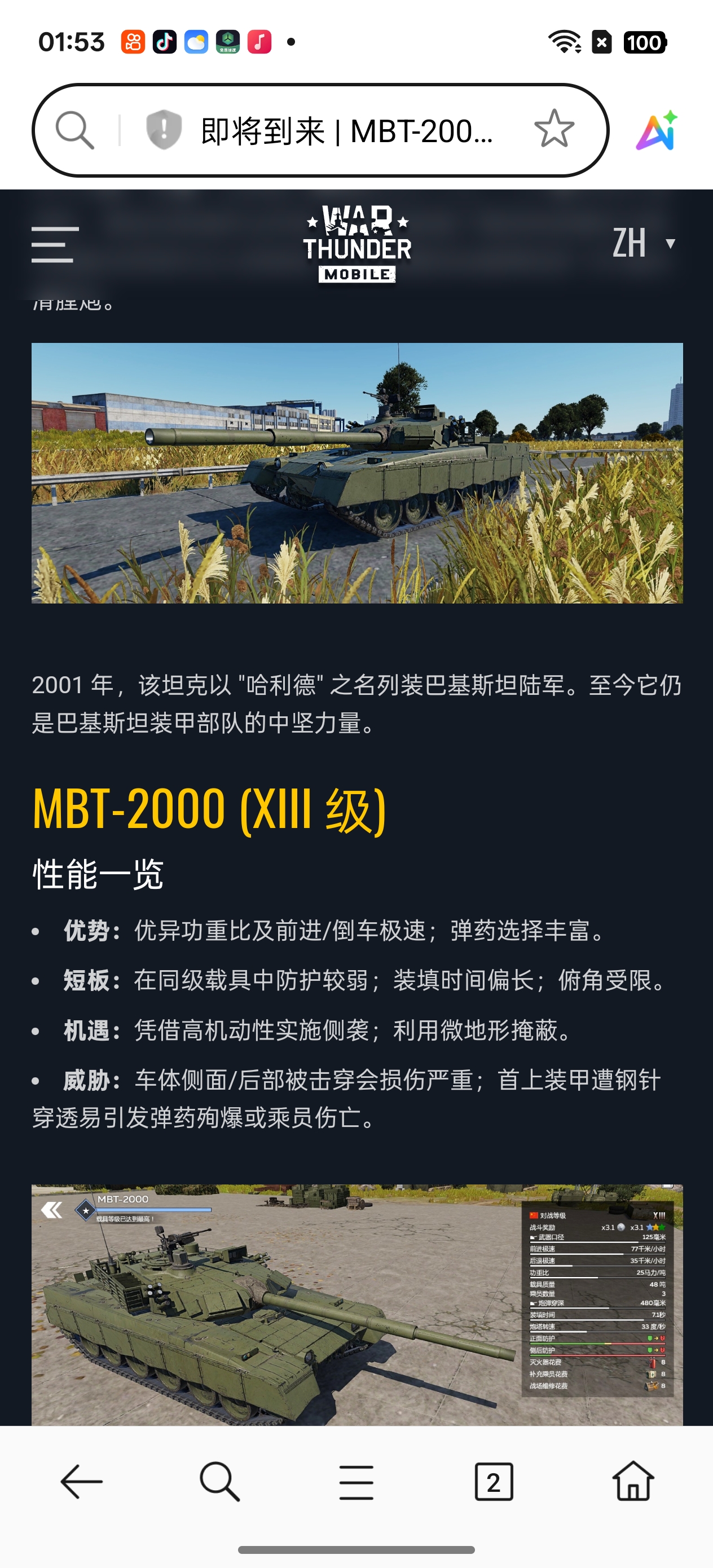The image size is (713, 1568).
Task: View the two open tabs
Action: (493, 1482)
